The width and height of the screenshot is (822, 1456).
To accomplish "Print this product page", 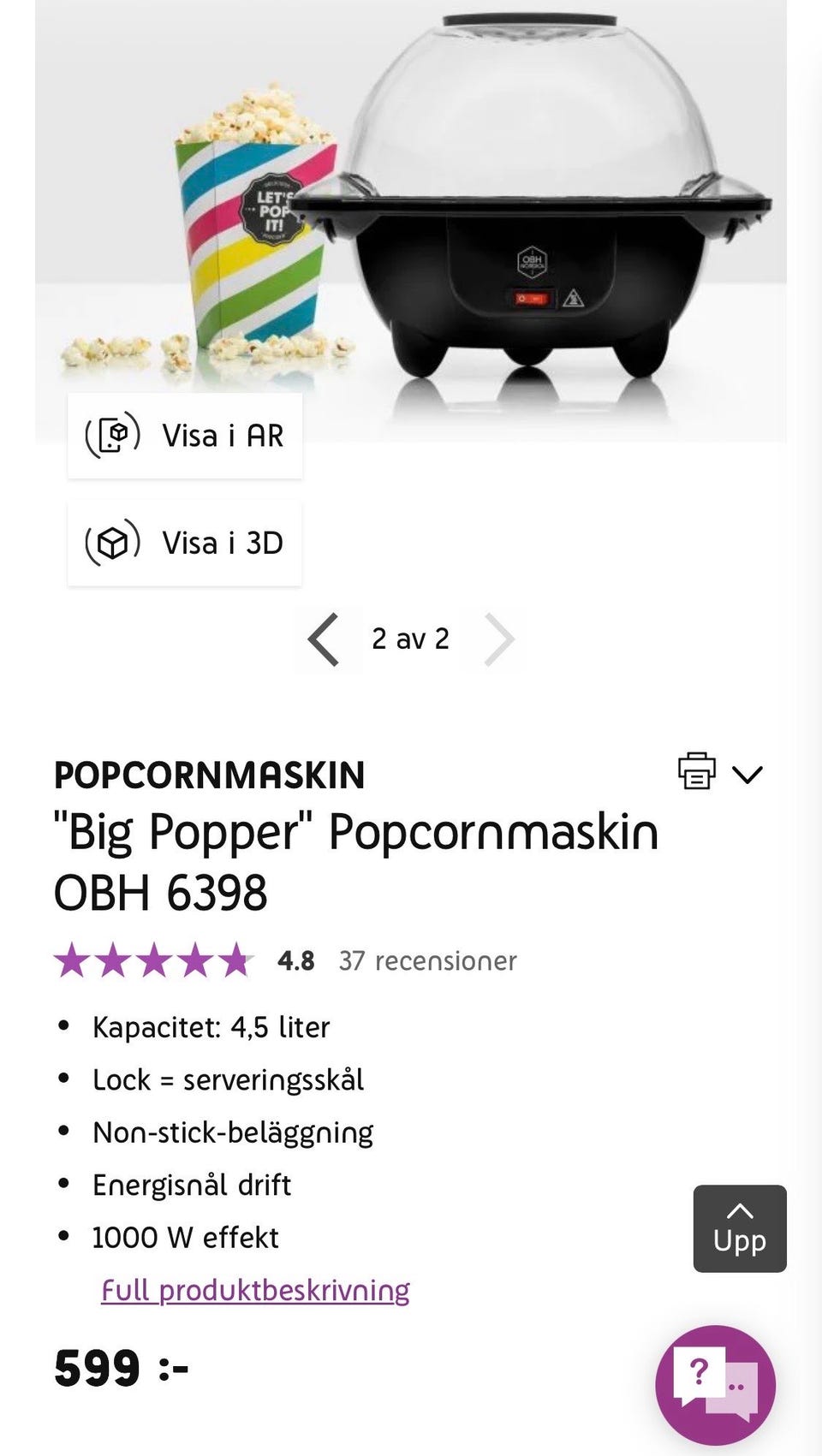I will [x=696, y=771].
